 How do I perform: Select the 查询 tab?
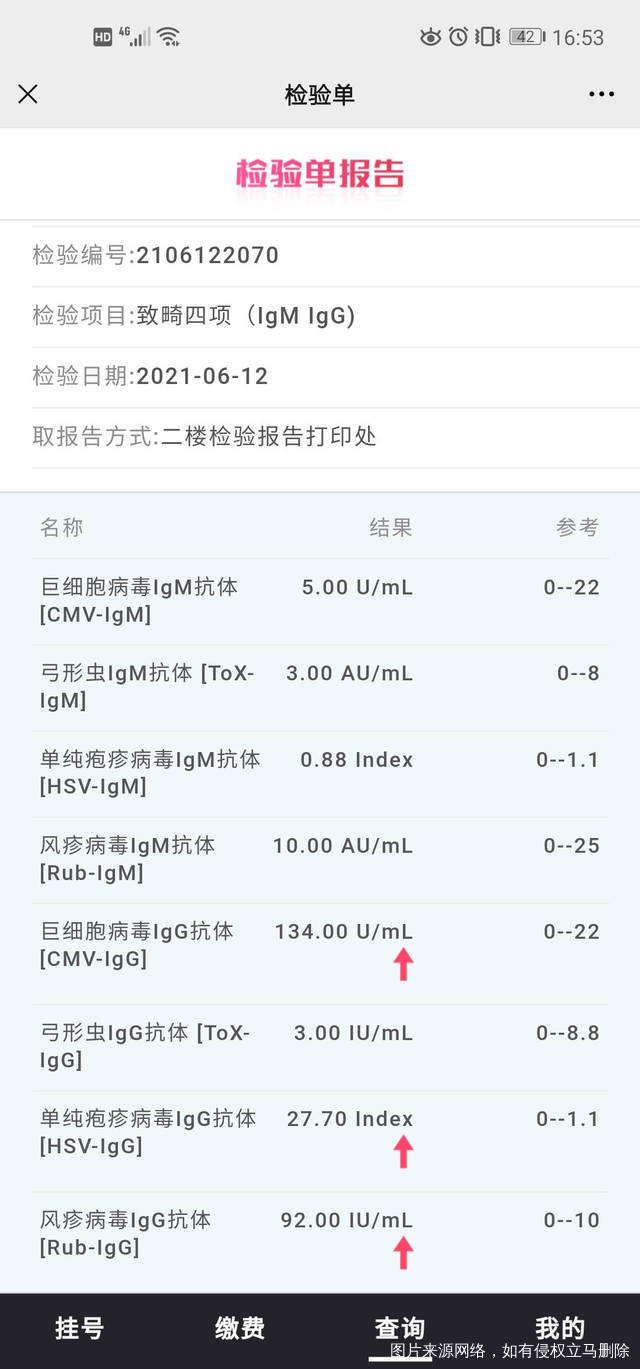click(x=400, y=1328)
